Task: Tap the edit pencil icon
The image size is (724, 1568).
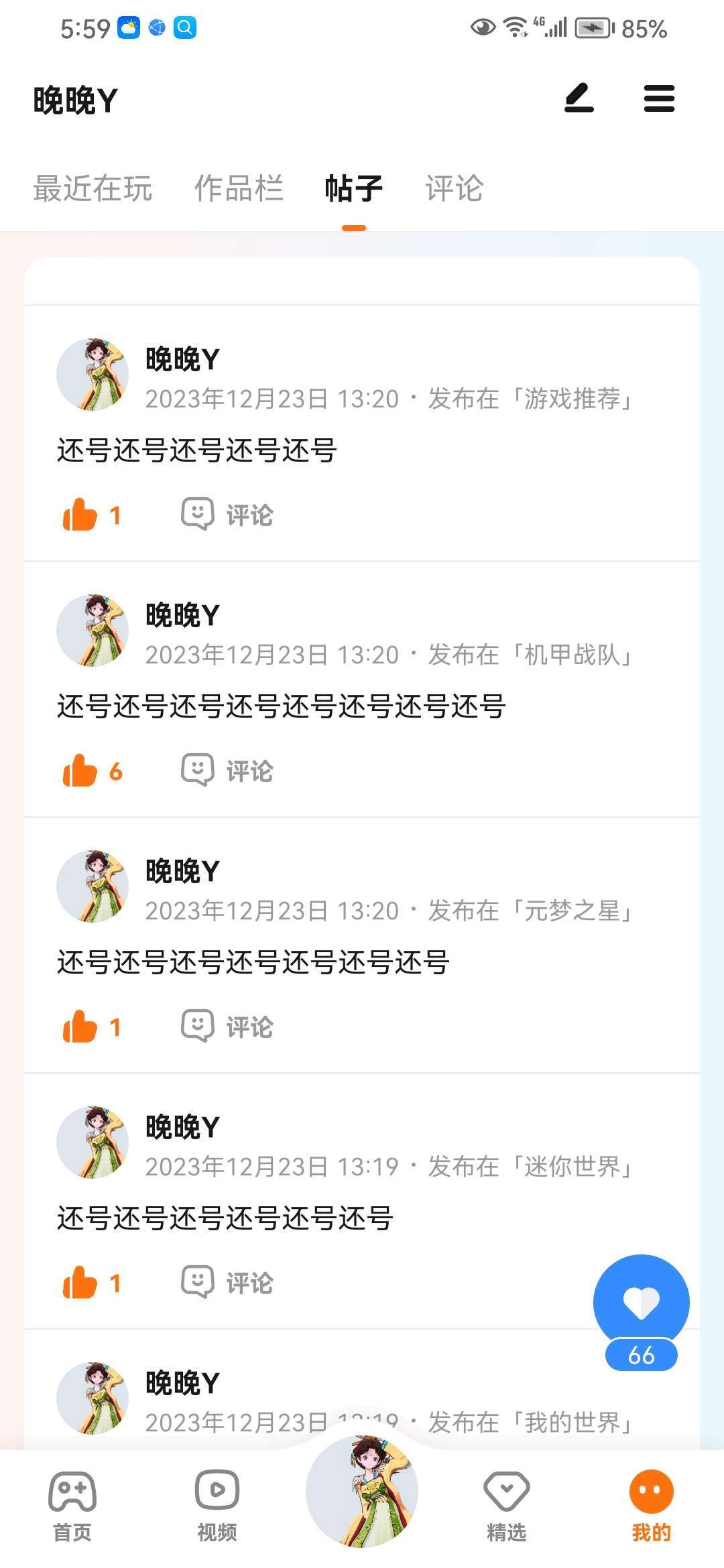Action: [x=579, y=99]
